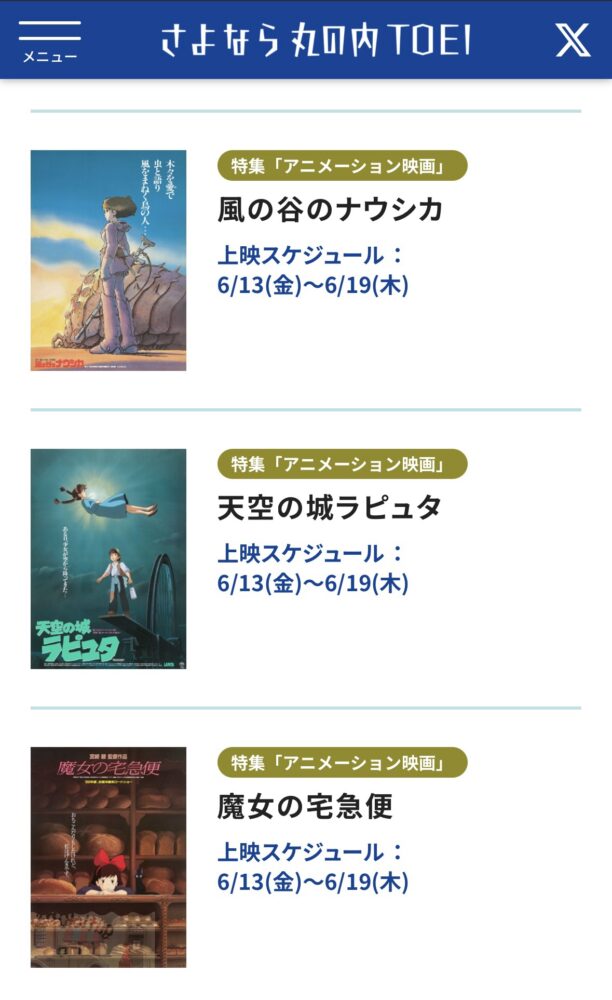Tap the さよなら丸の内TOEI site title
This screenshot has width=612, height=1000.
pyautogui.click(x=315, y=40)
